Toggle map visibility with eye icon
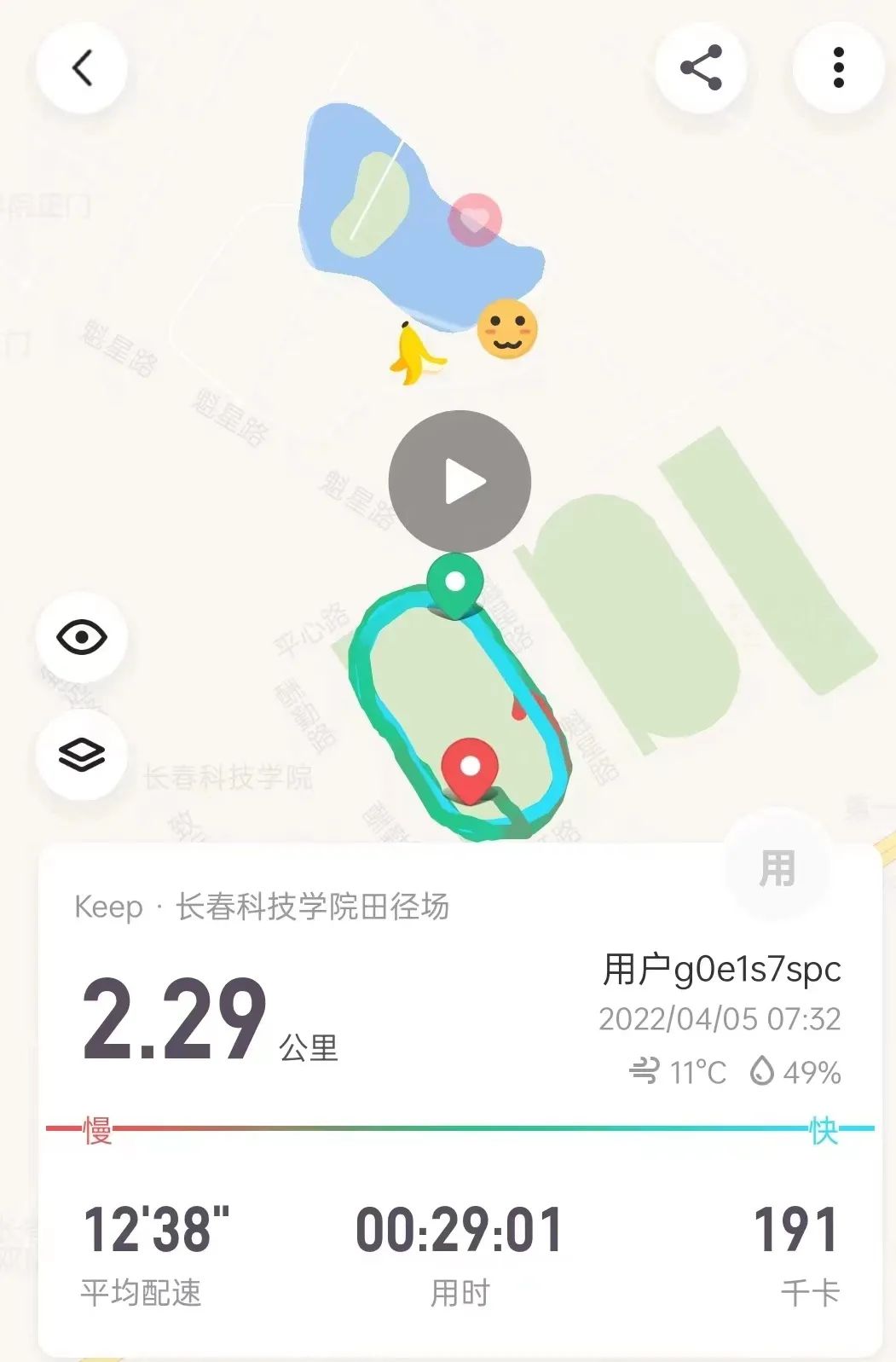The image size is (896, 1362). pyautogui.click(x=82, y=637)
